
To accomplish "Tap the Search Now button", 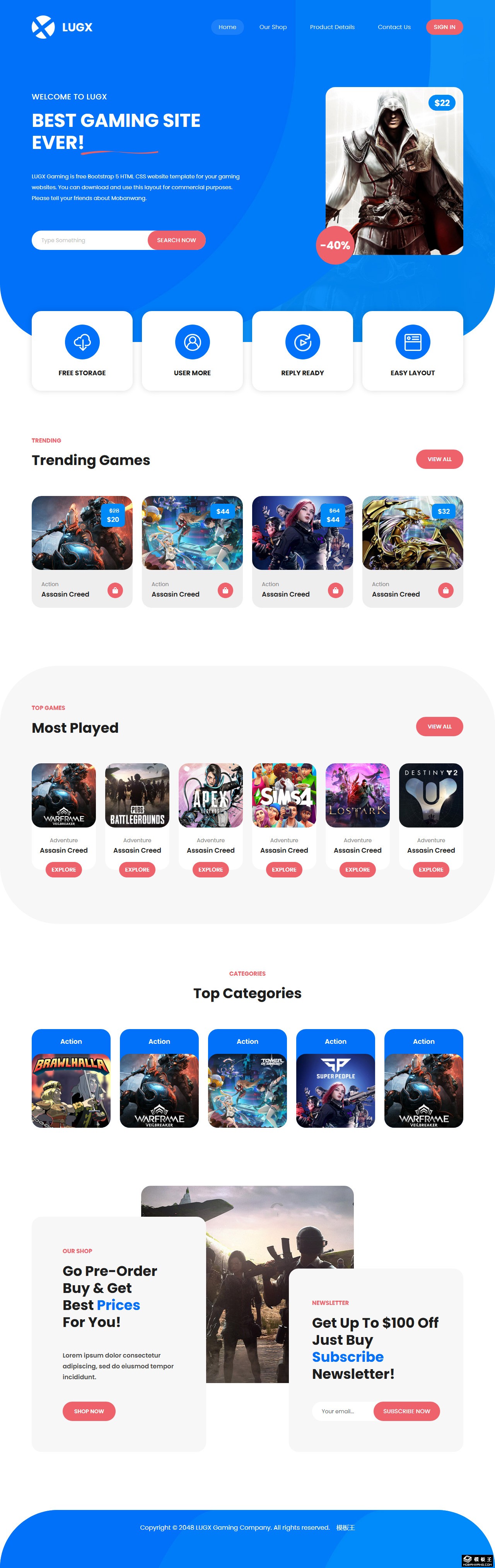I will (x=176, y=240).
